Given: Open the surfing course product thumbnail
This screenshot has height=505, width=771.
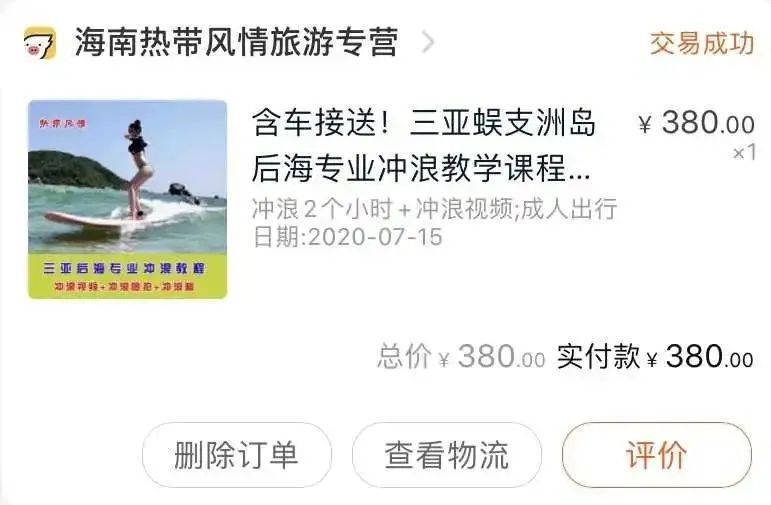Looking at the screenshot, I should (x=127, y=199).
